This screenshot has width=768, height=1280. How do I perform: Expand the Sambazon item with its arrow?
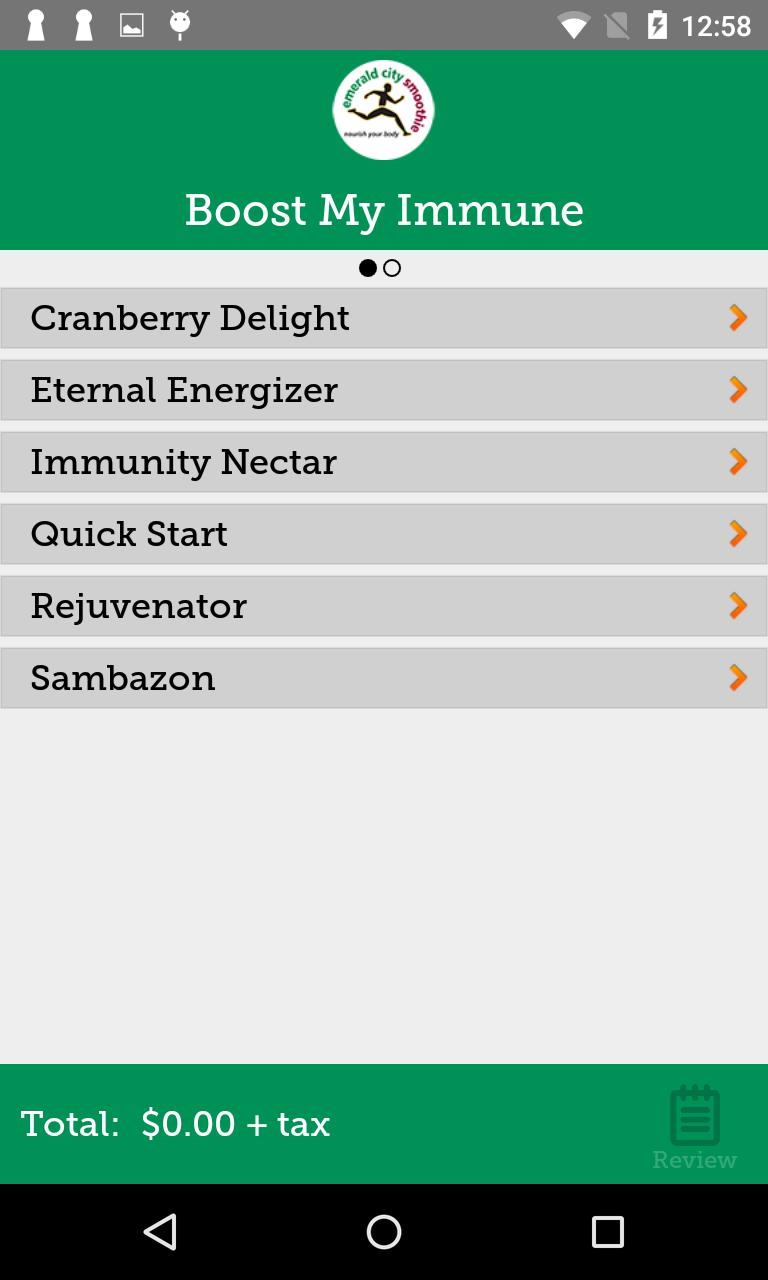(x=737, y=677)
